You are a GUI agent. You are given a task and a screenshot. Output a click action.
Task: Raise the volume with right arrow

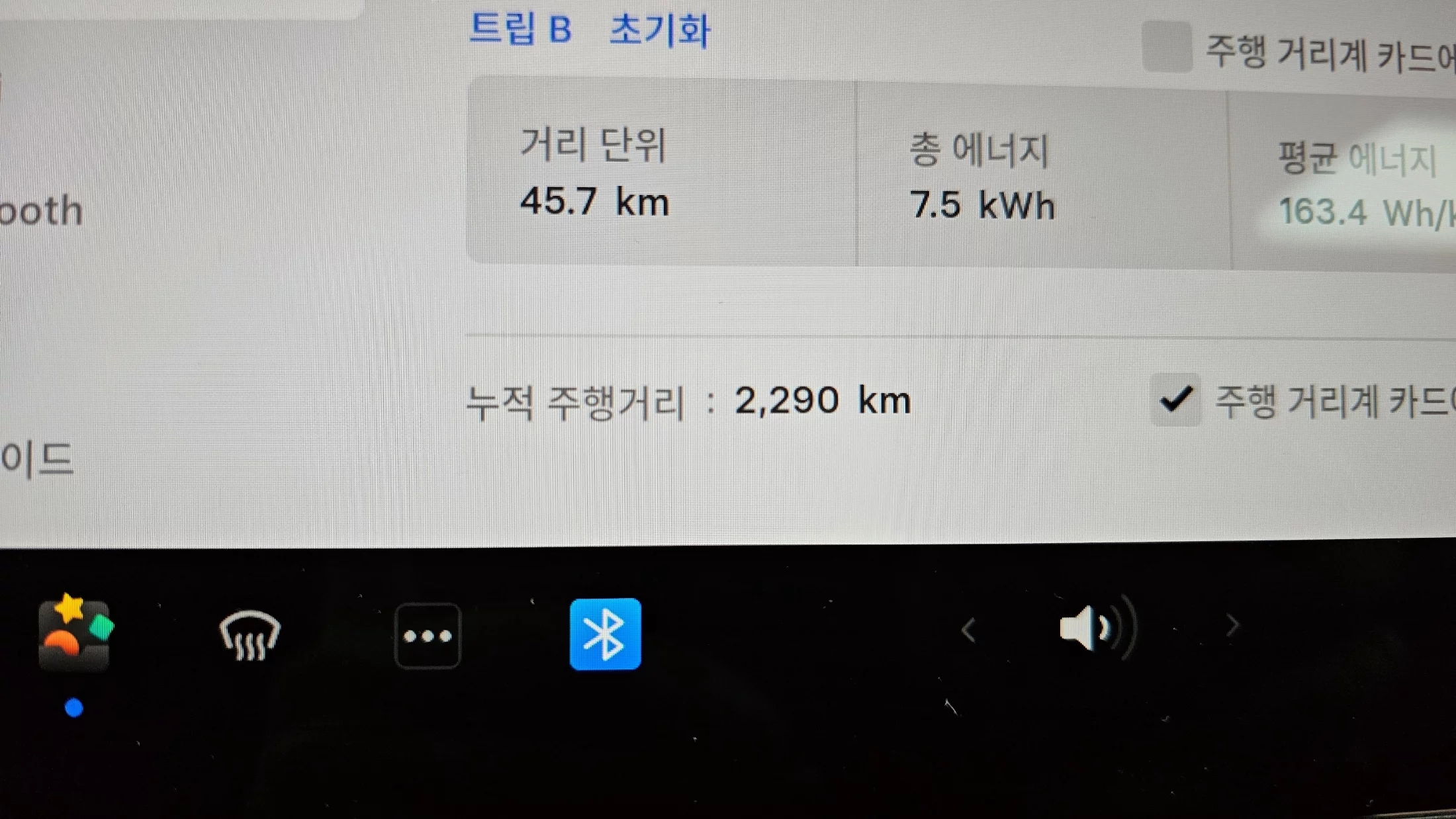click(1232, 625)
